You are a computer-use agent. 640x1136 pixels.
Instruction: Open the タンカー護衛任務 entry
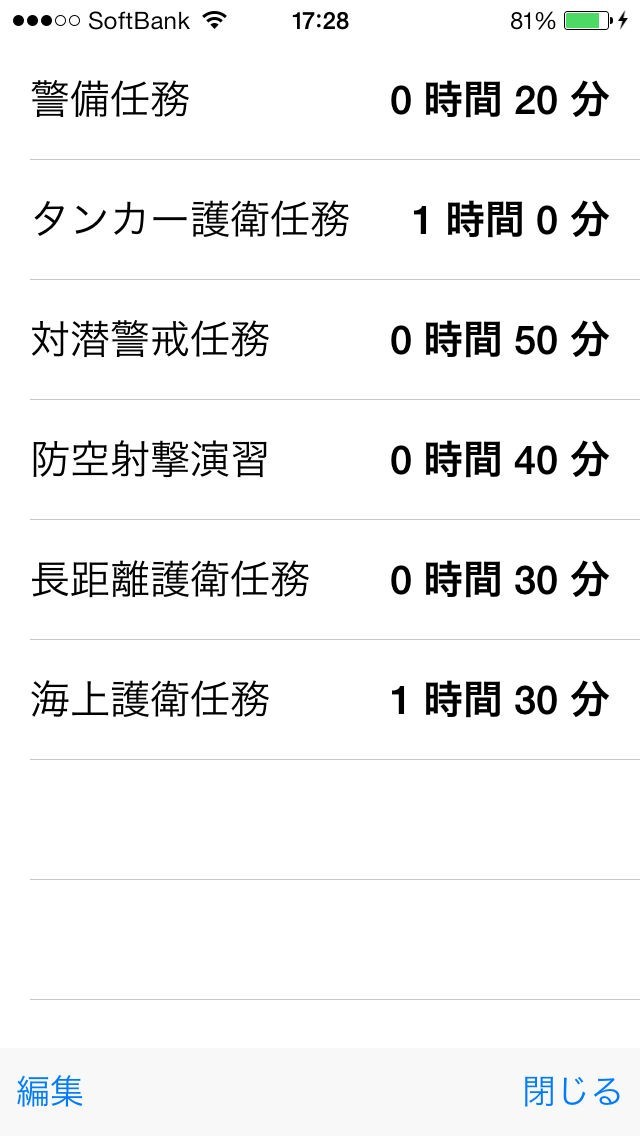(x=320, y=220)
